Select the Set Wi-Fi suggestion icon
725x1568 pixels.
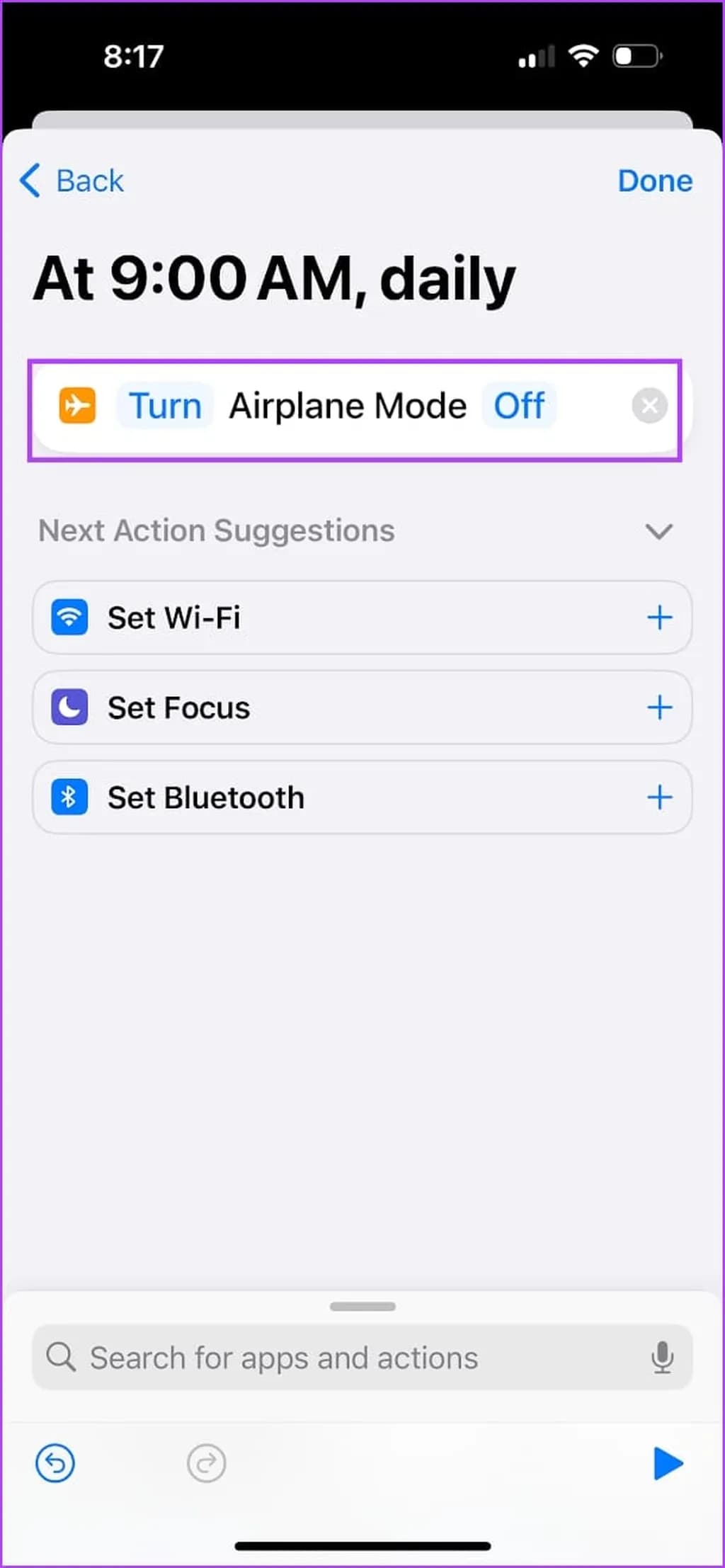click(69, 617)
